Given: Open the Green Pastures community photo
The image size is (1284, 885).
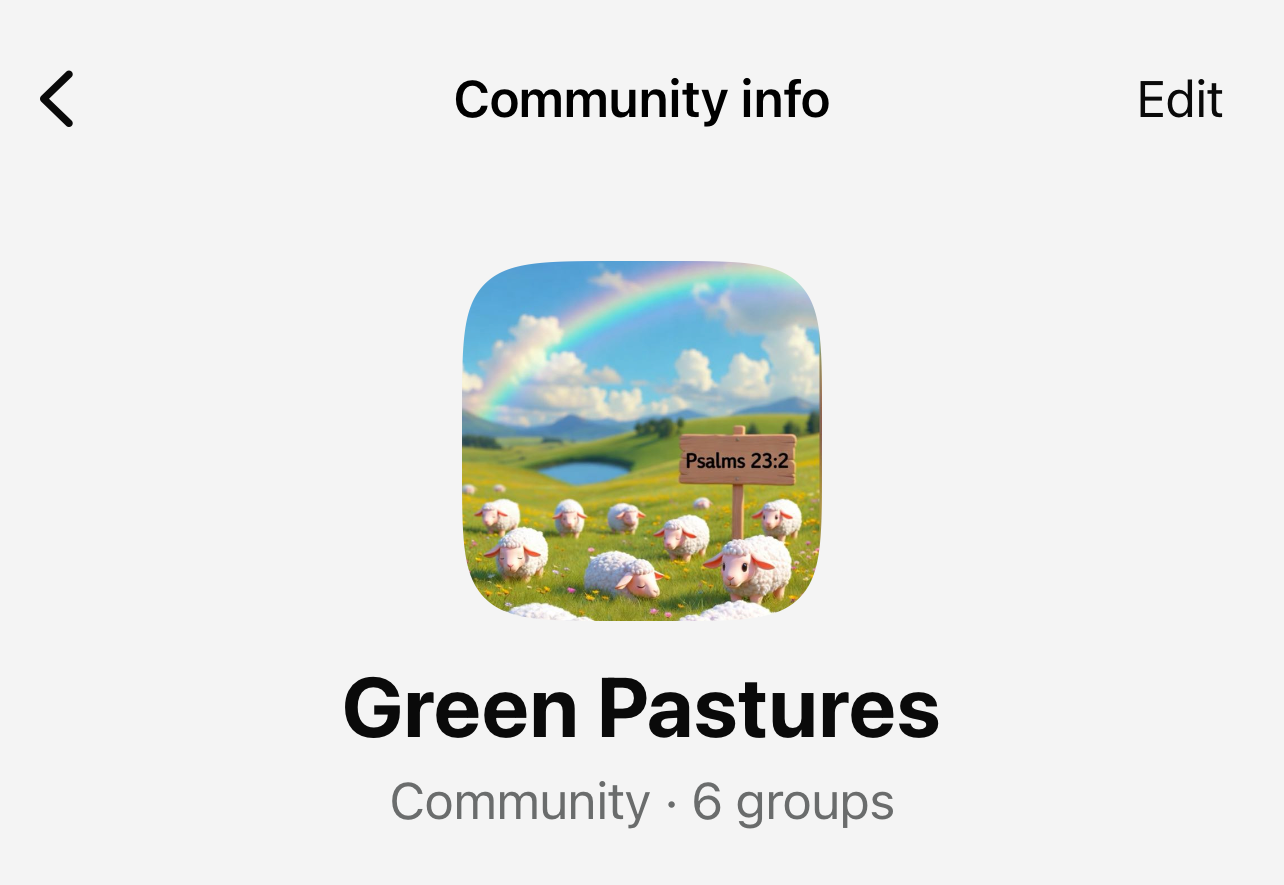Looking at the screenshot, I should click(641, 441).
